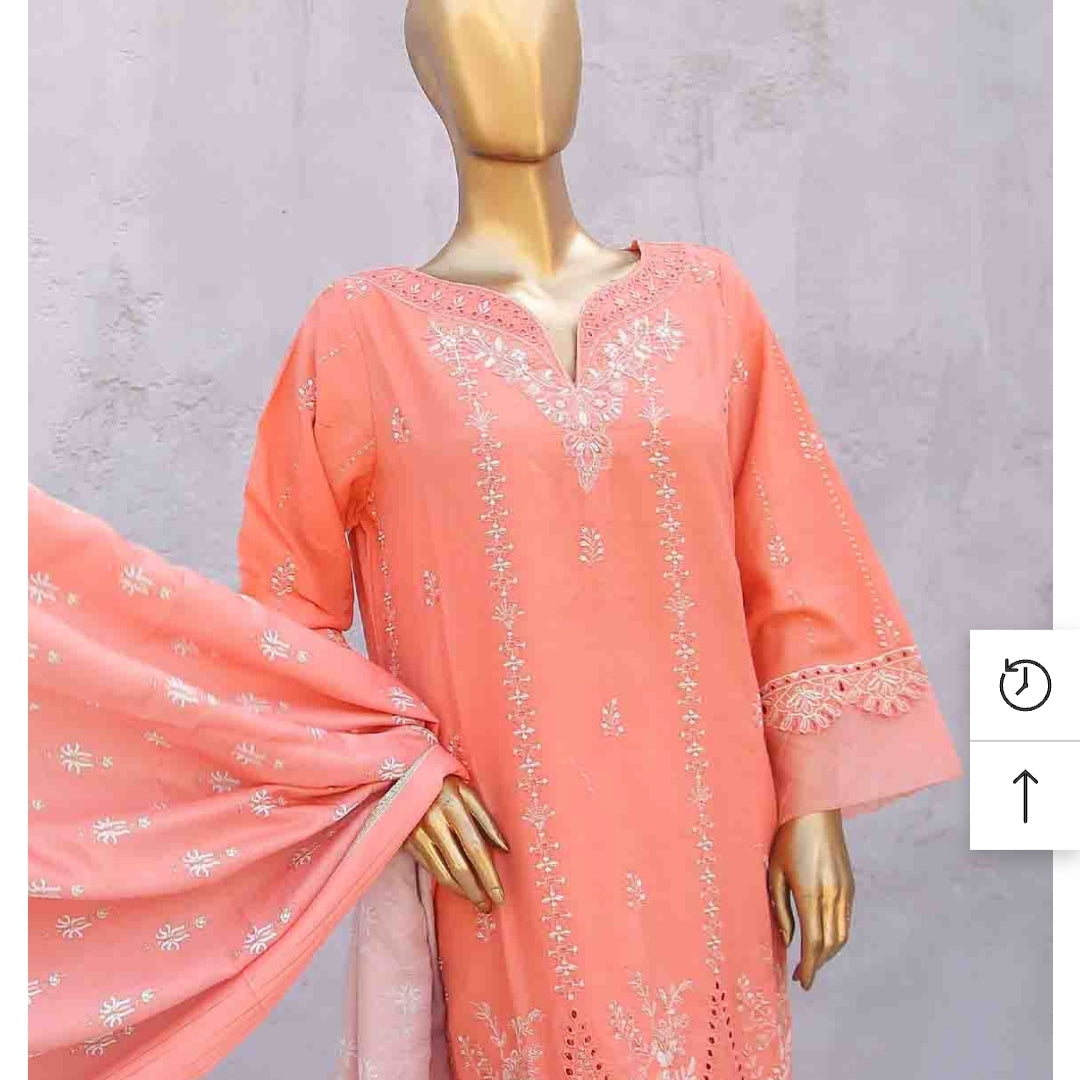Tap the back-to-top arrow button
Image resolution: width=1080 pixels, height=1080 pixels.
(x=1025, y=796)
